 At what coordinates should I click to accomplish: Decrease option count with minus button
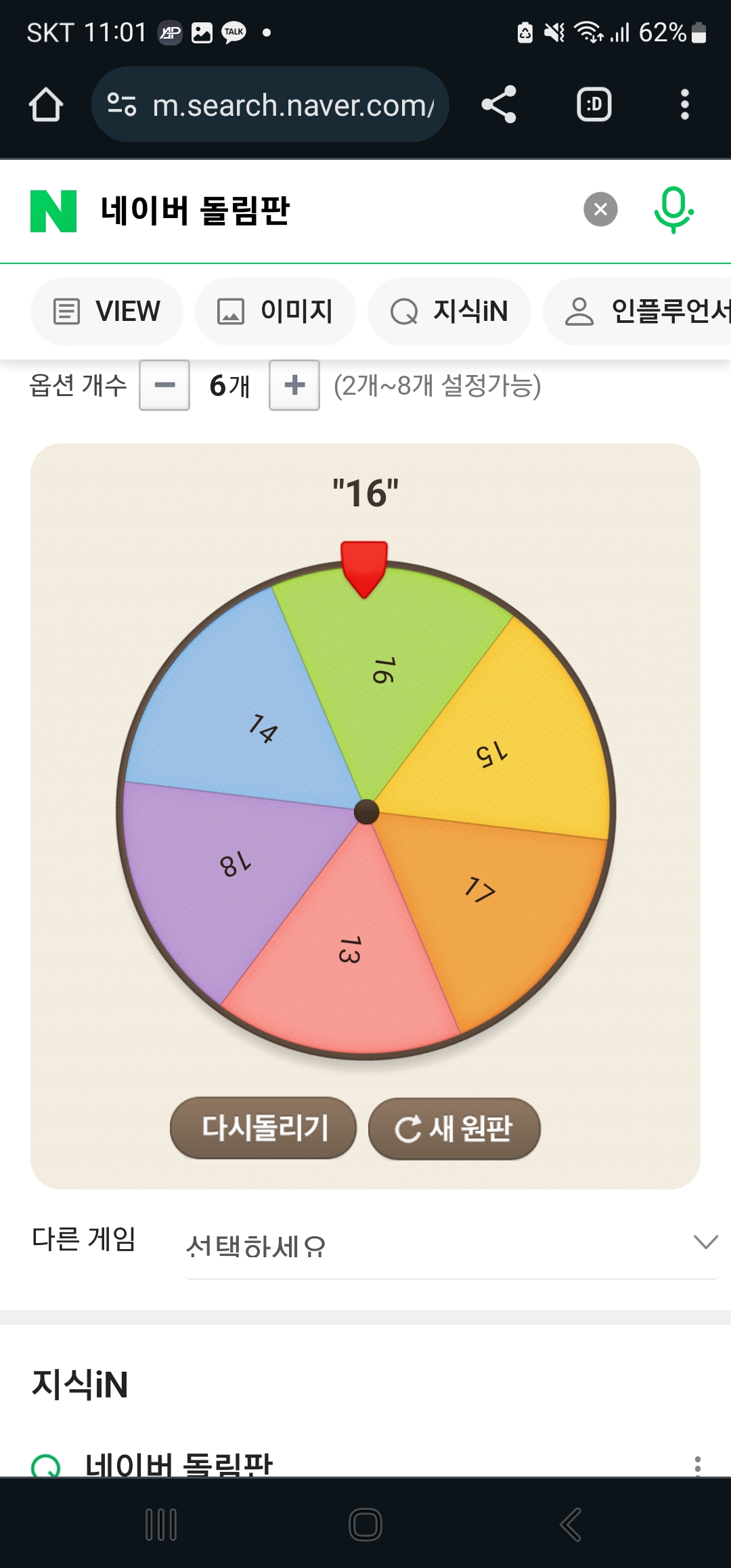click(x=164, y=385)
